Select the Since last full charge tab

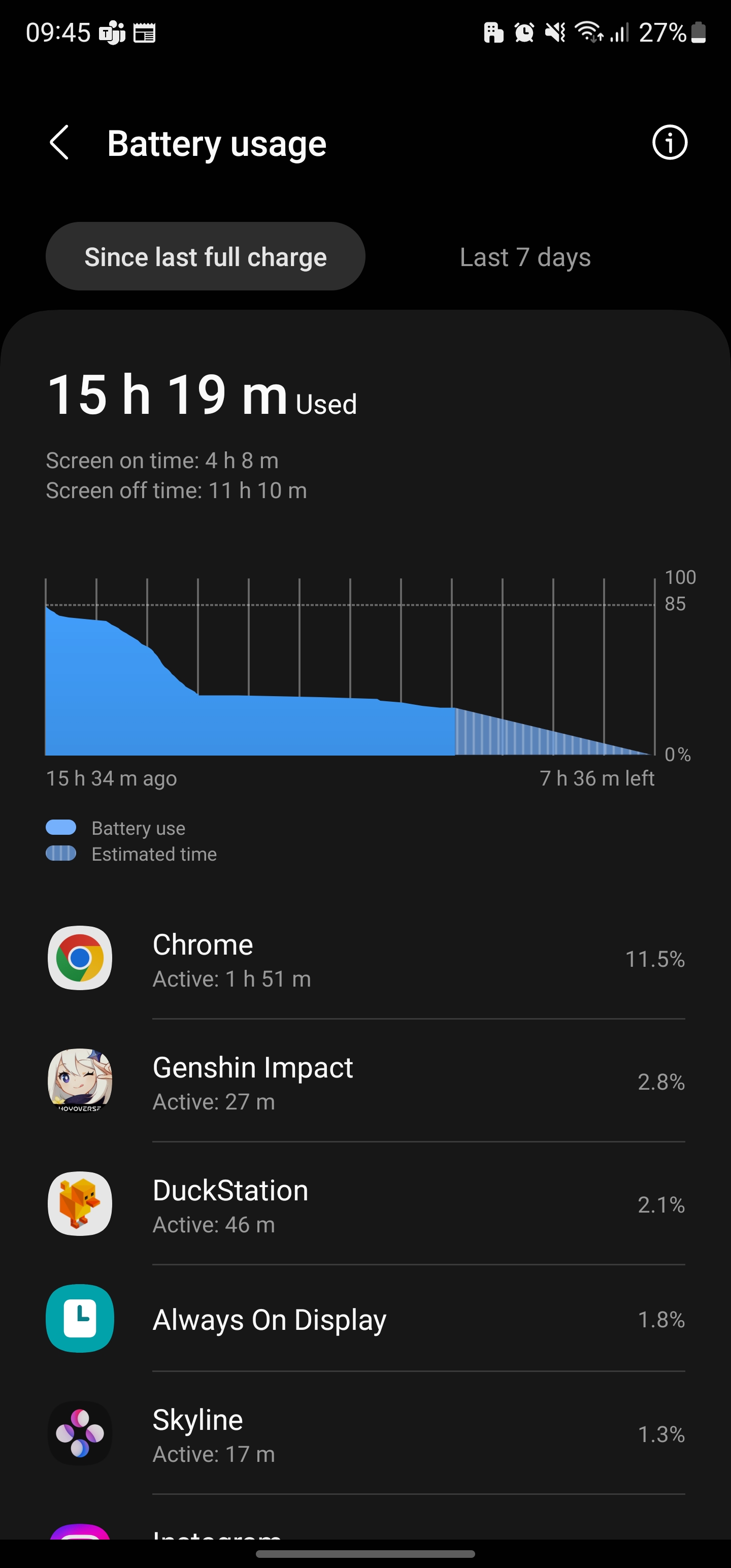(206, 257)
